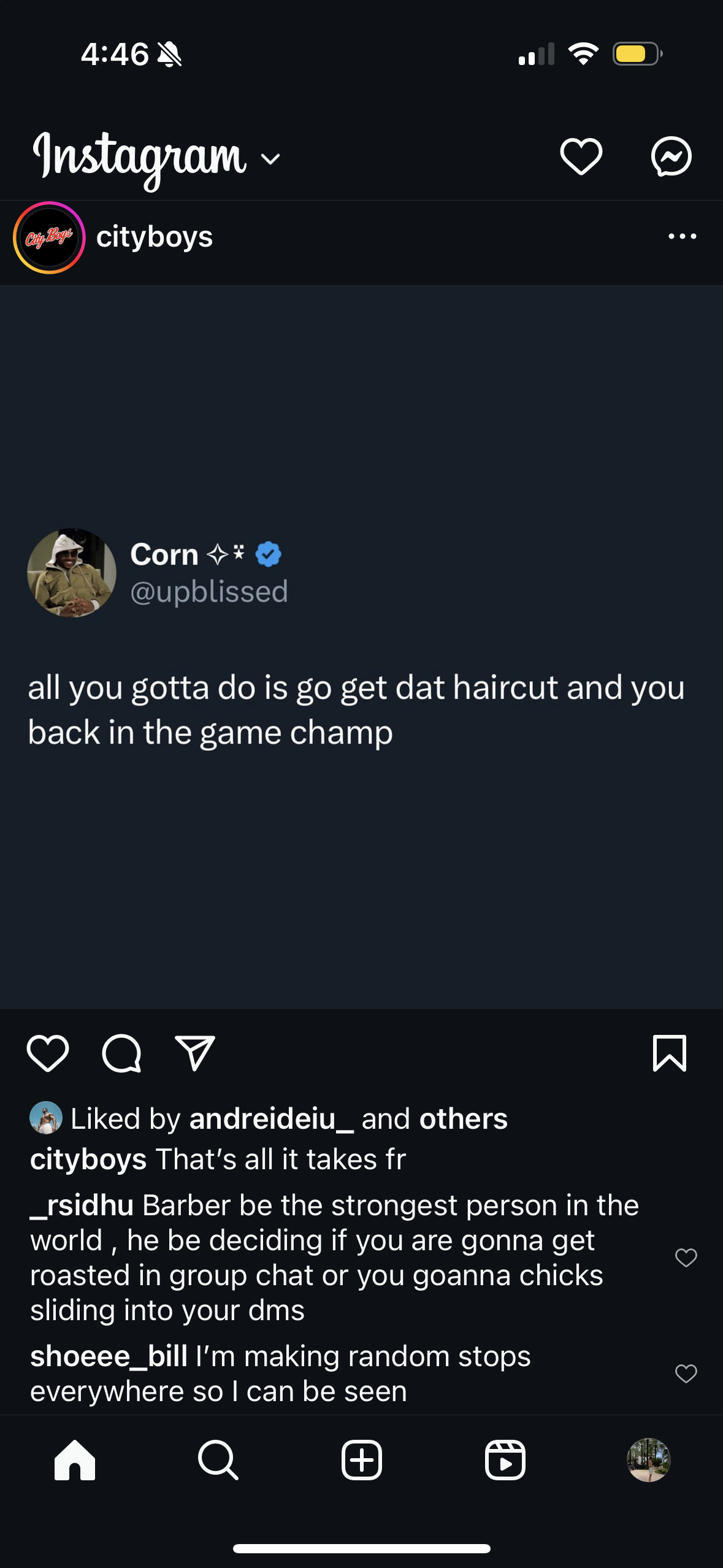Share the cityboys post
Viewport: 723px width, 1568px height.
pyautogui.click(x=195, y=1053)
